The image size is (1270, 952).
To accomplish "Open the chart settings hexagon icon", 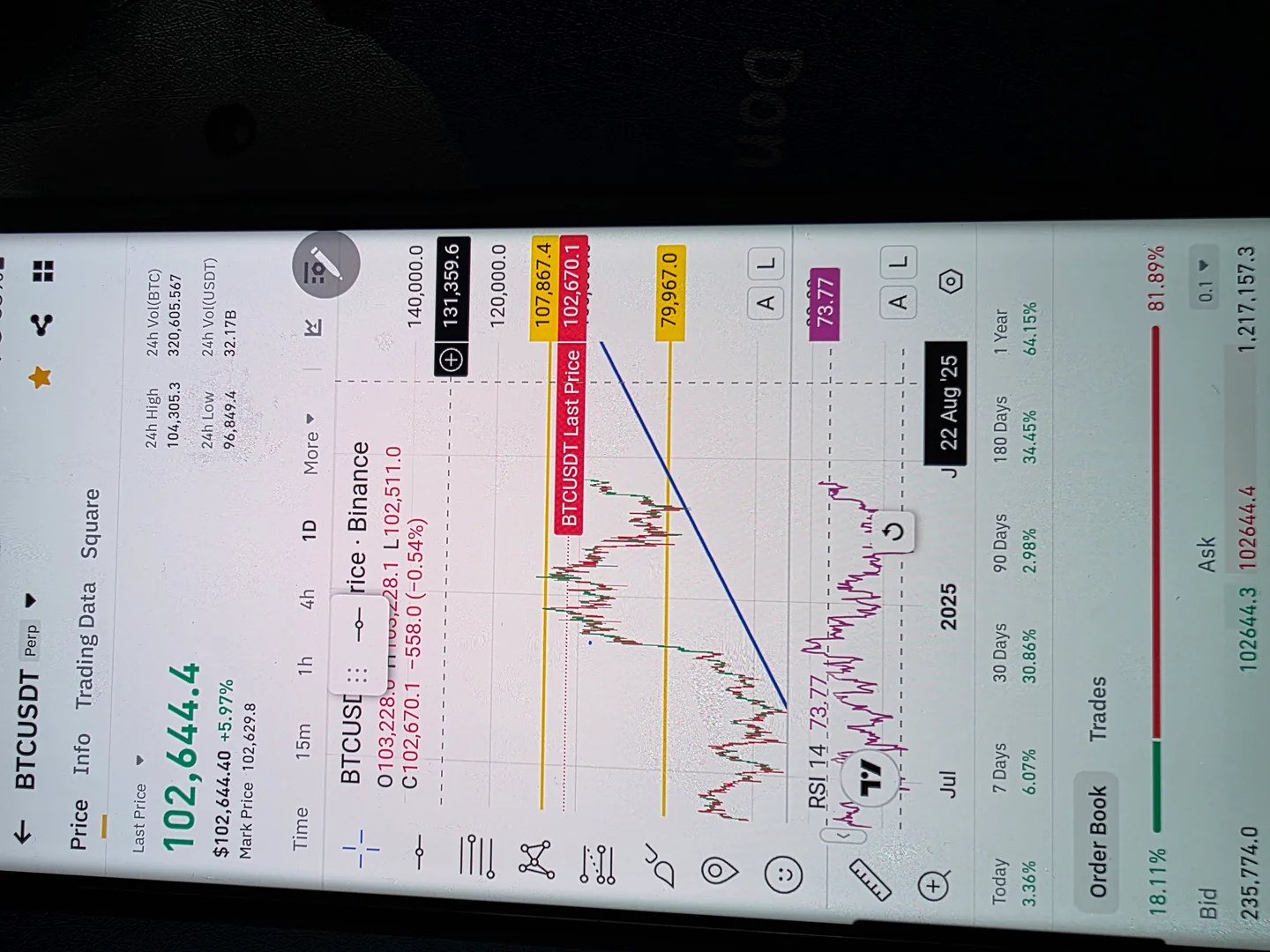I will click(x=951, y=282).
